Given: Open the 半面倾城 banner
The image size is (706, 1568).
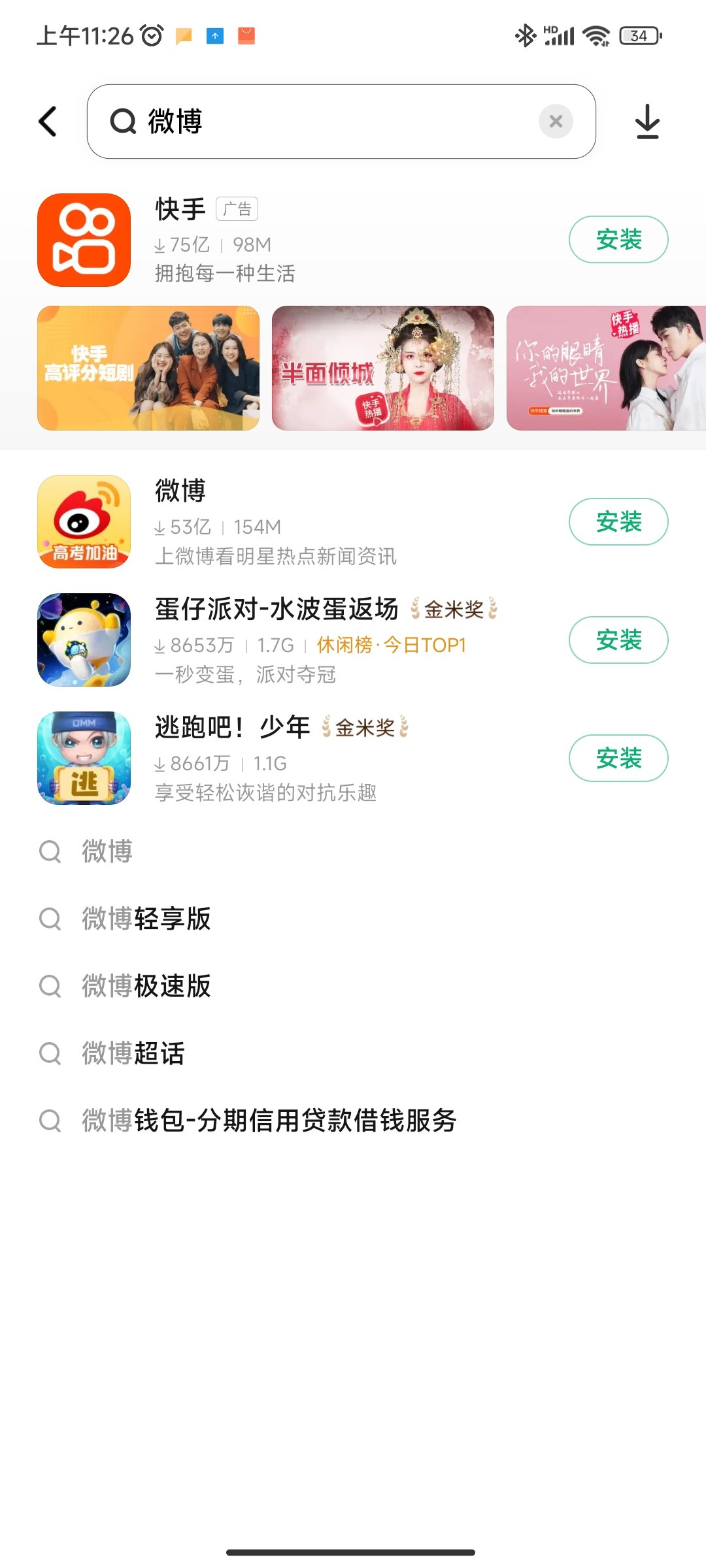Looking at the screenshot, I should pos(383,368).
